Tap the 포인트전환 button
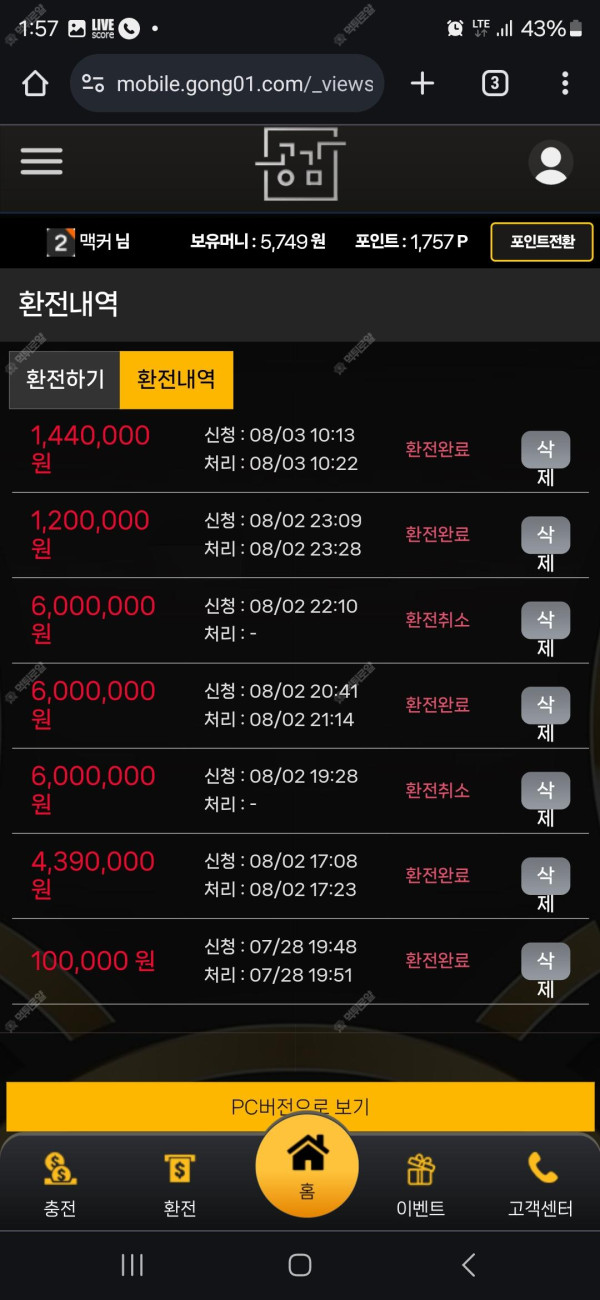Screen dimensions: 600x1300 541,242
